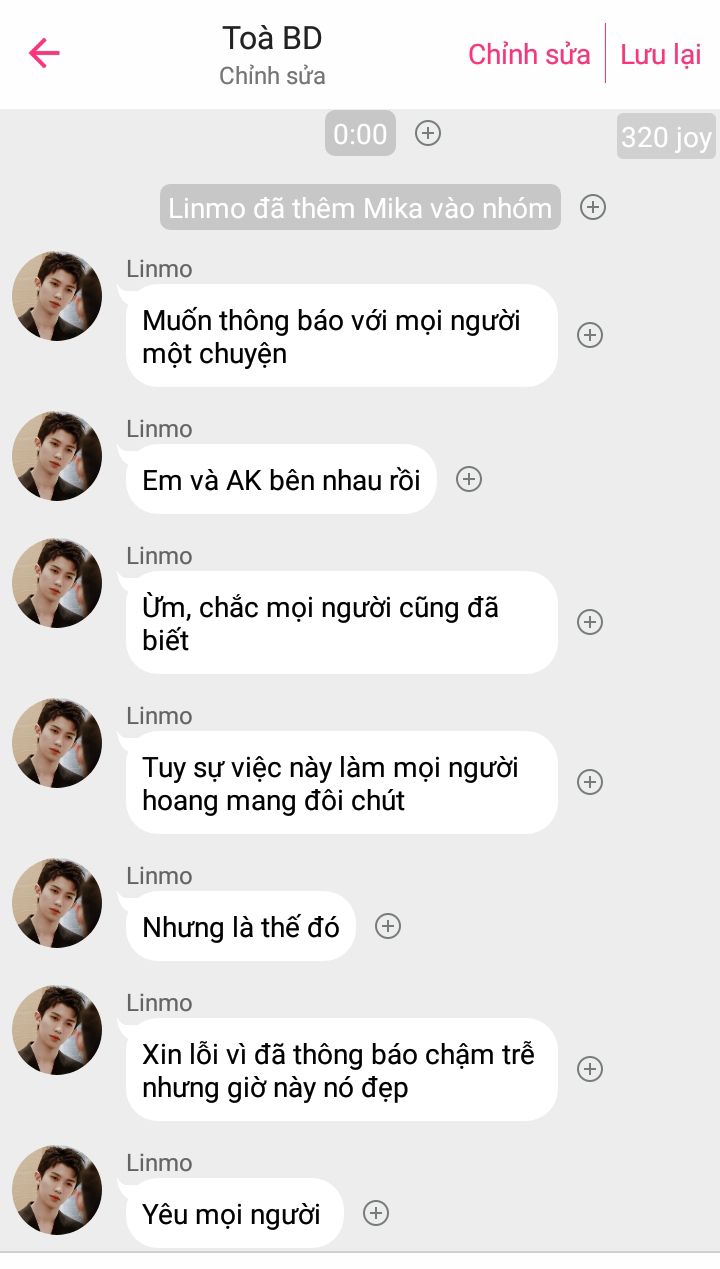Tap plus beside 'Xin lỗi vì đã thông báo chậm trễ'

tap(590, 1069)
